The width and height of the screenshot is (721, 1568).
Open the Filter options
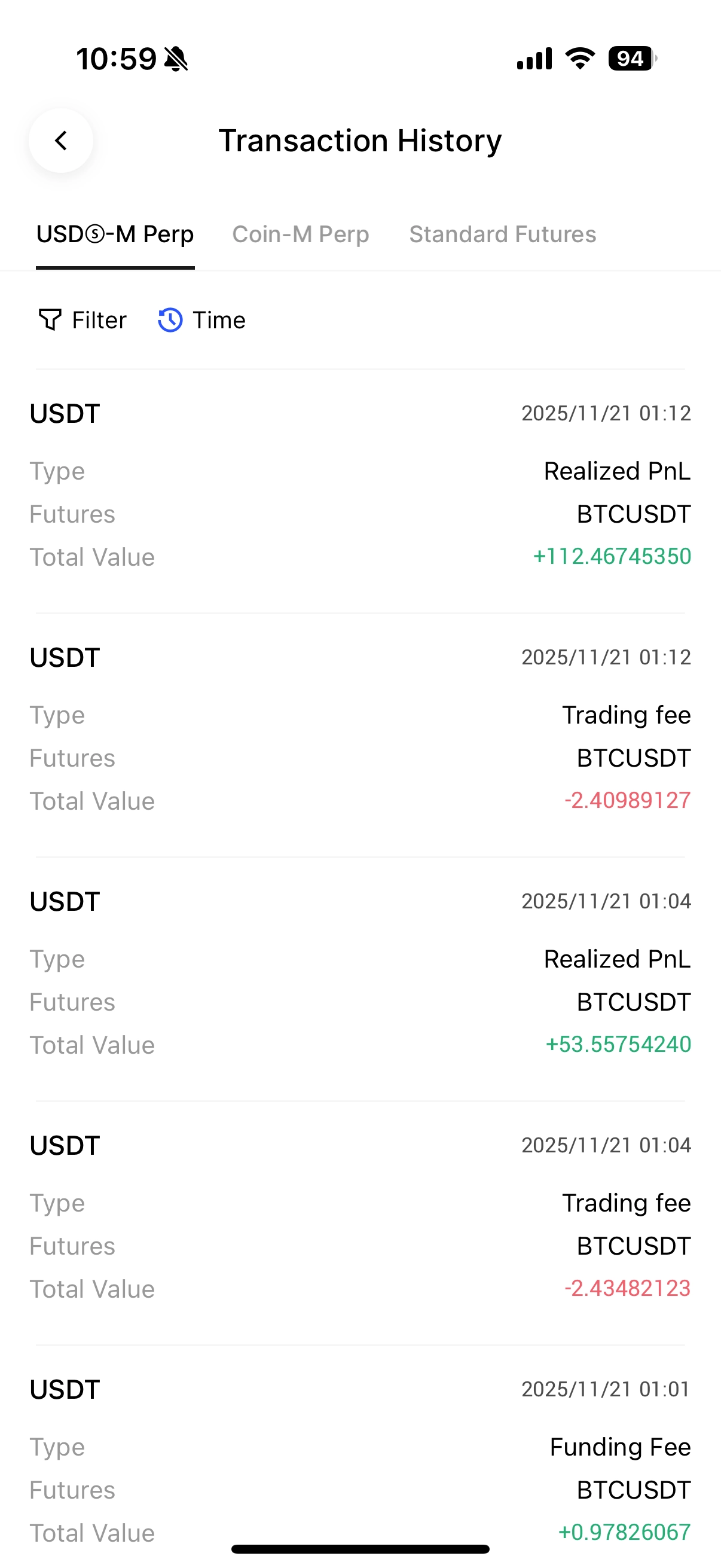tap(83, 320)
